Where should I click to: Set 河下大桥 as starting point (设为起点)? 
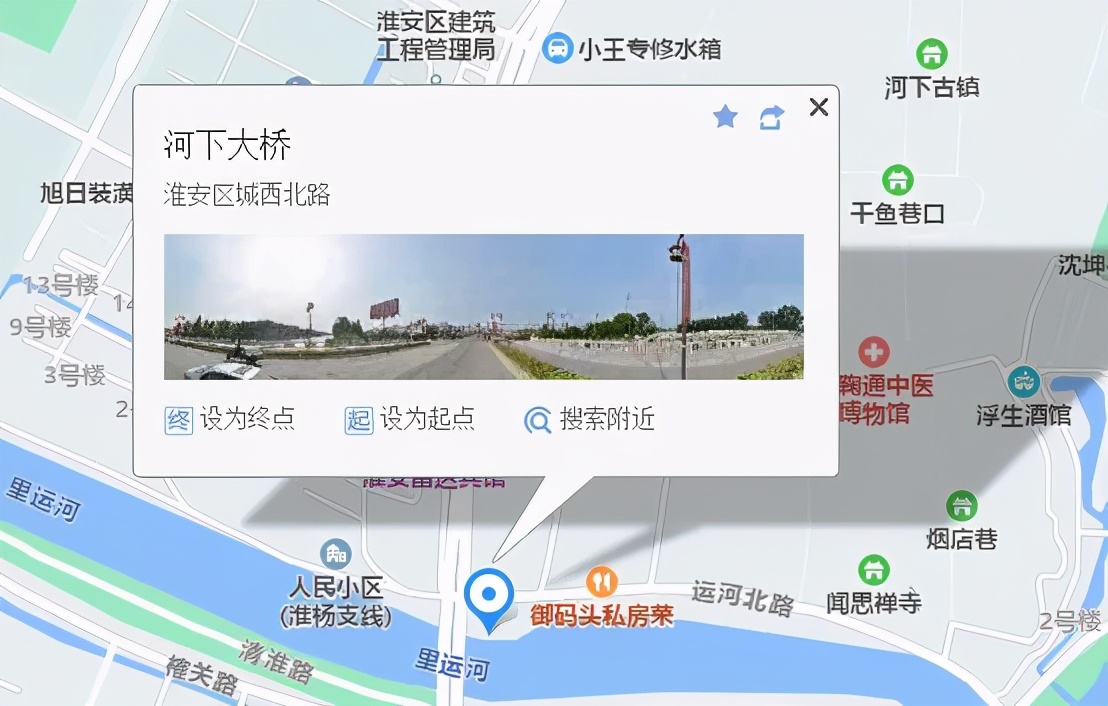tap(410, 419)
